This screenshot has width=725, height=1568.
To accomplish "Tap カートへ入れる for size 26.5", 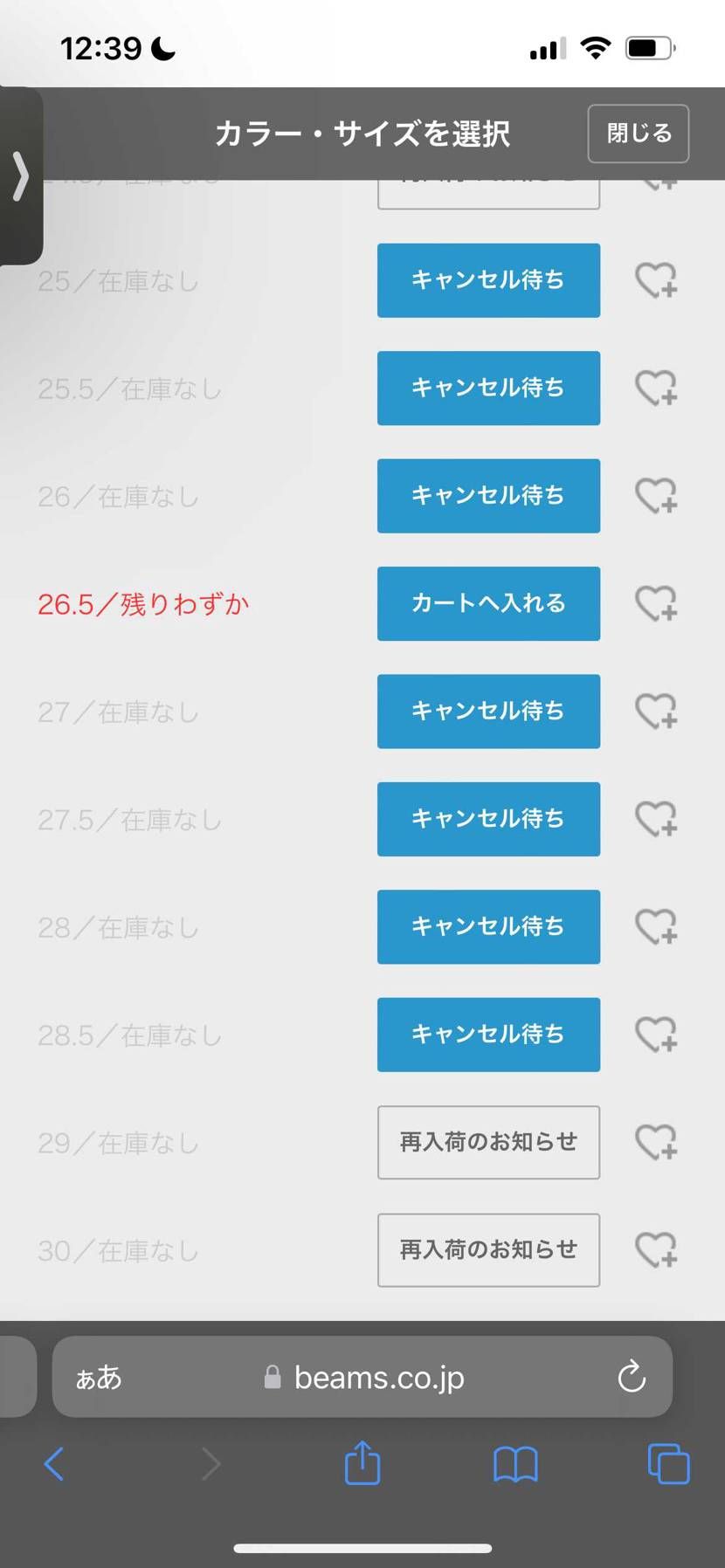I will (x=487, y=603).
